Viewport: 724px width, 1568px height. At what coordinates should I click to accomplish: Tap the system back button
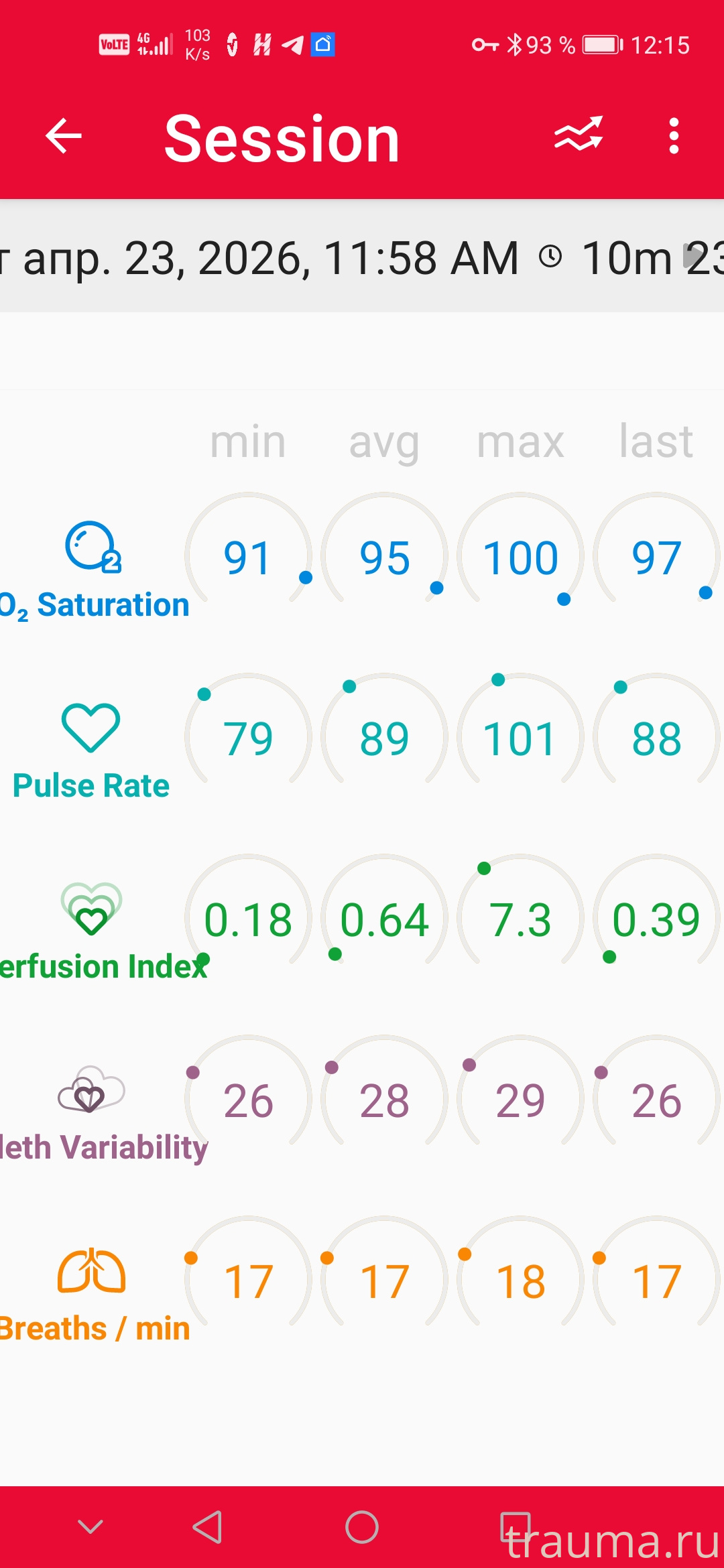pyautogui.click(x=208, y=1527)
